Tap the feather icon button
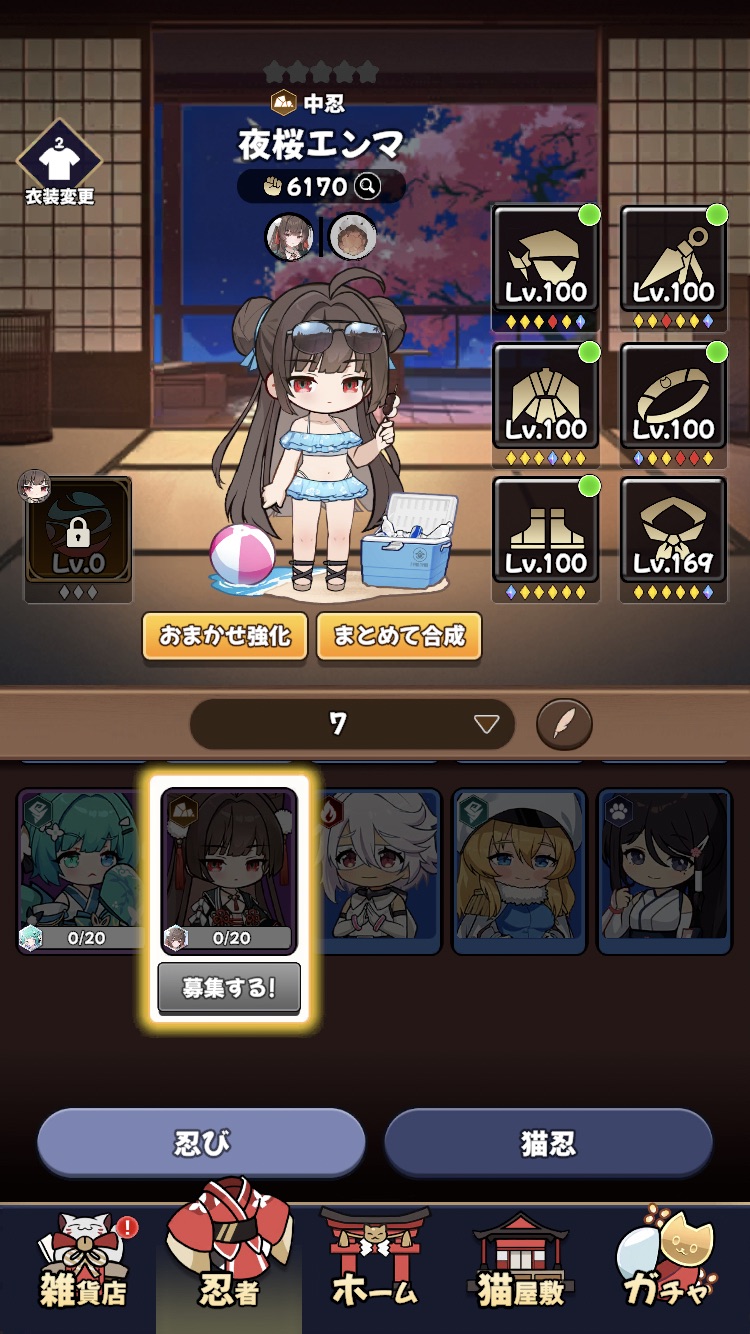Image resolution: width=750 pixels, height=1334 pixels. [564, 724]
